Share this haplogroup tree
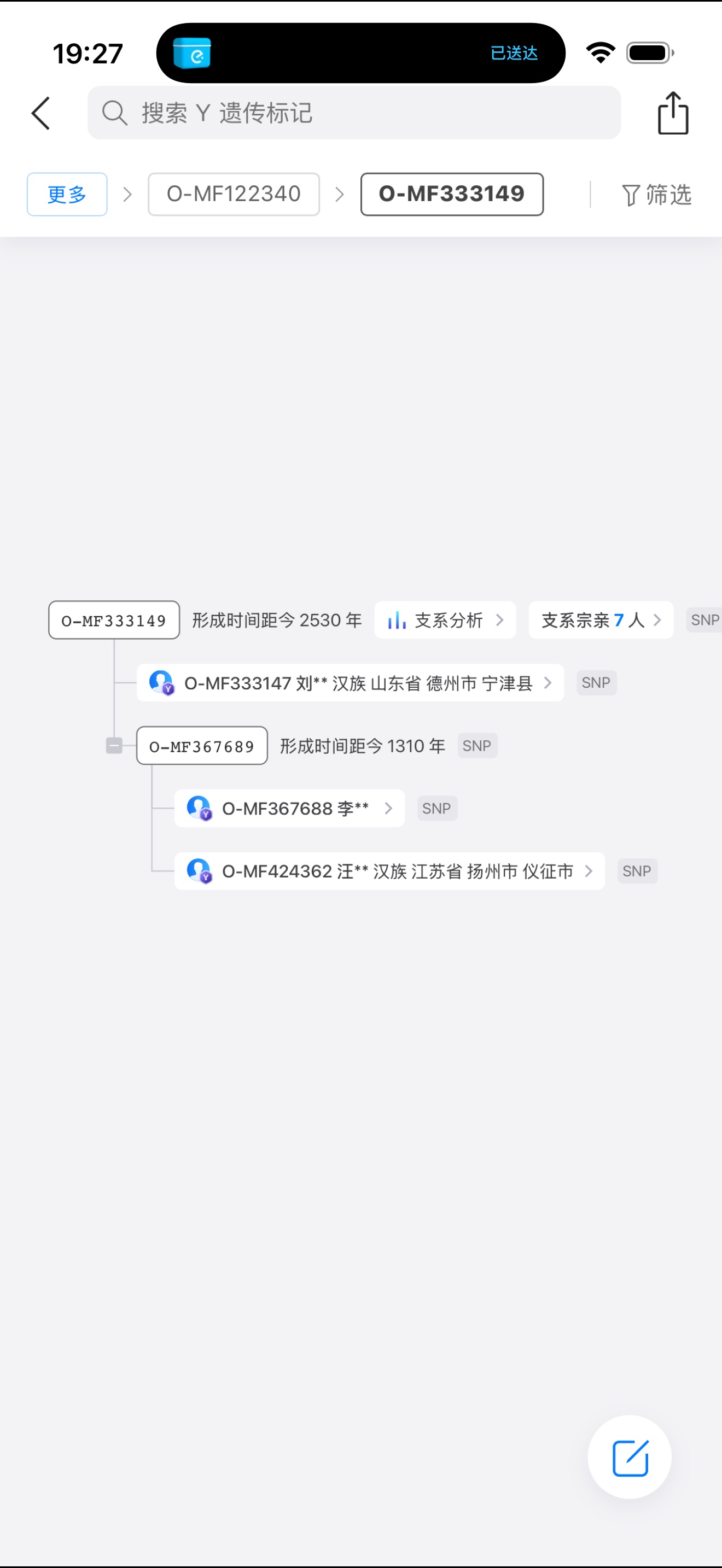 673,113
